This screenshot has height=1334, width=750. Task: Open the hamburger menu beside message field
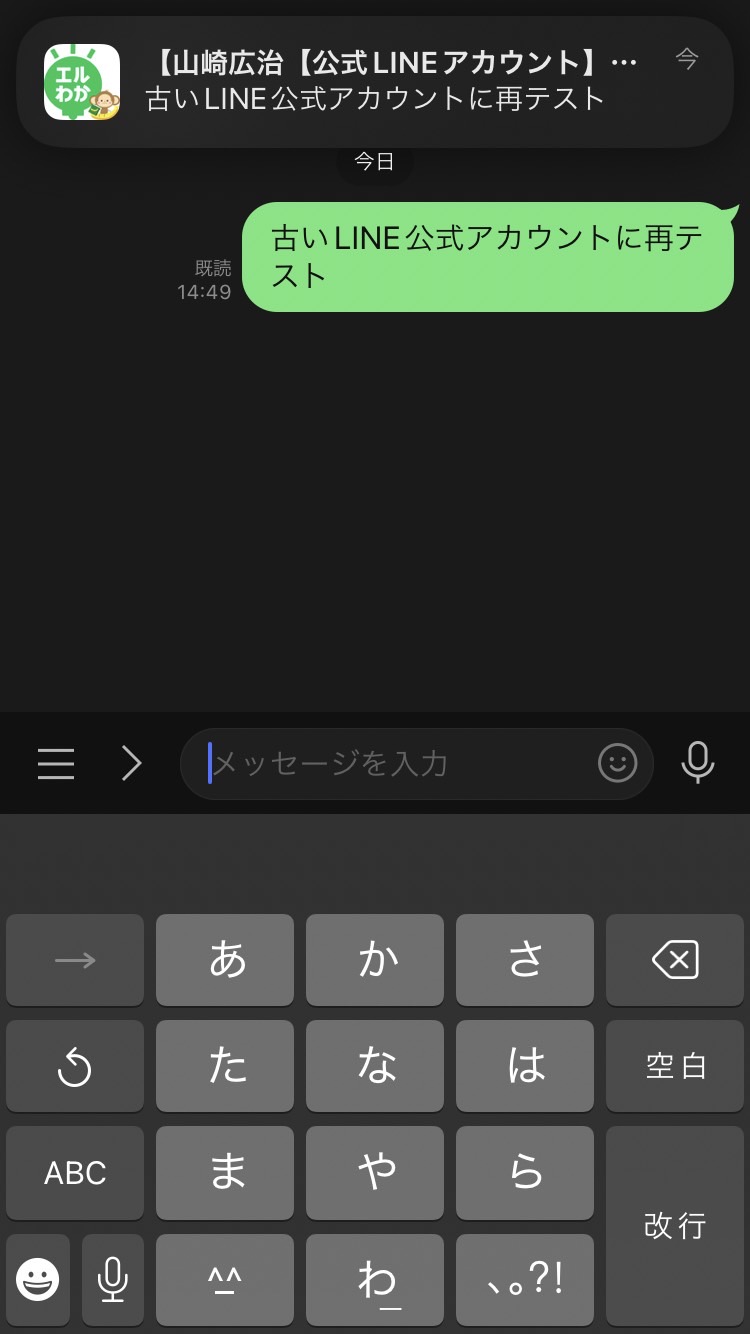(x=56, y=764)
